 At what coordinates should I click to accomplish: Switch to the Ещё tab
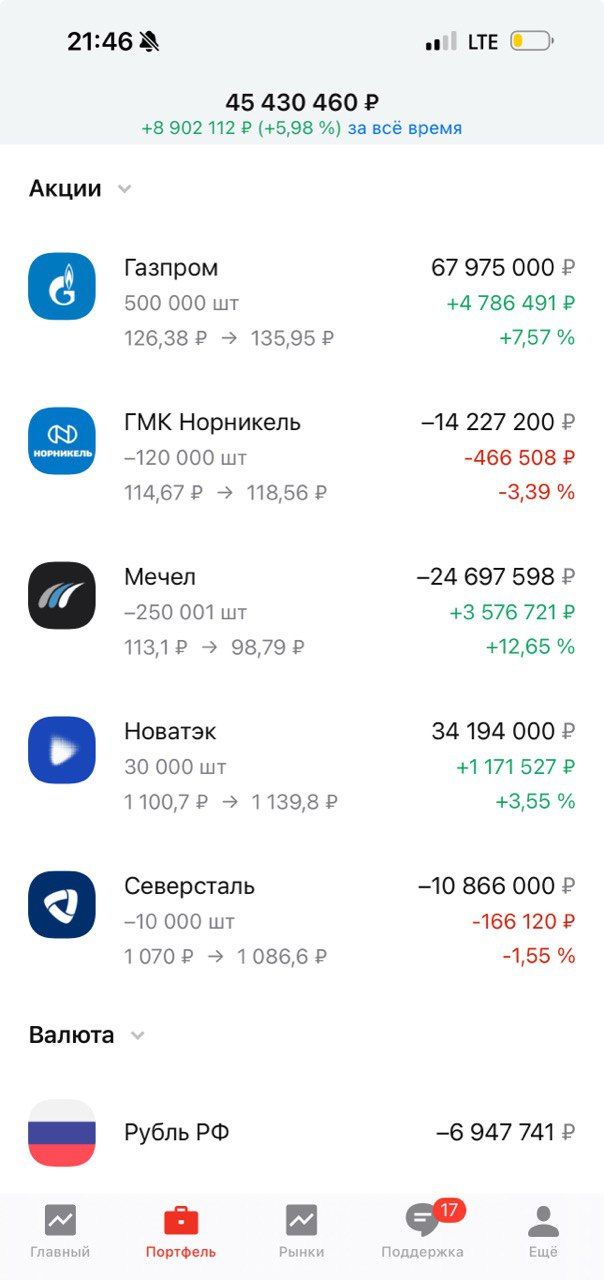pyautogui.click(x=543, y=1231)
